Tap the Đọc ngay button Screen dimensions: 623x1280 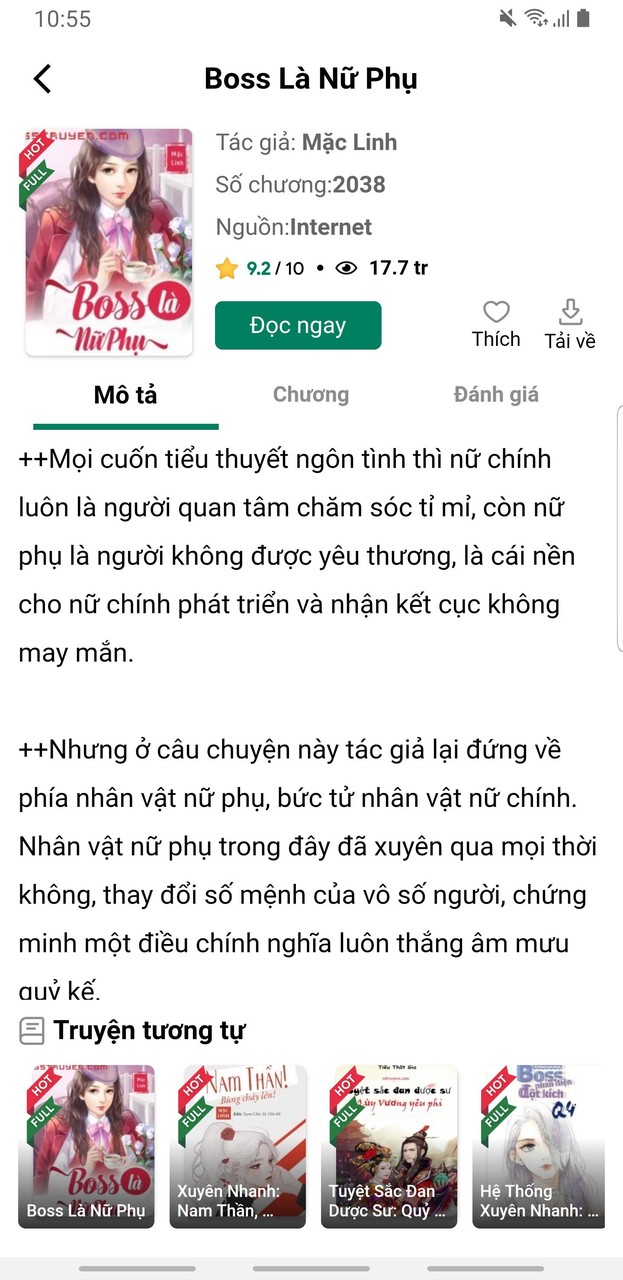click(x=298, y=325)
